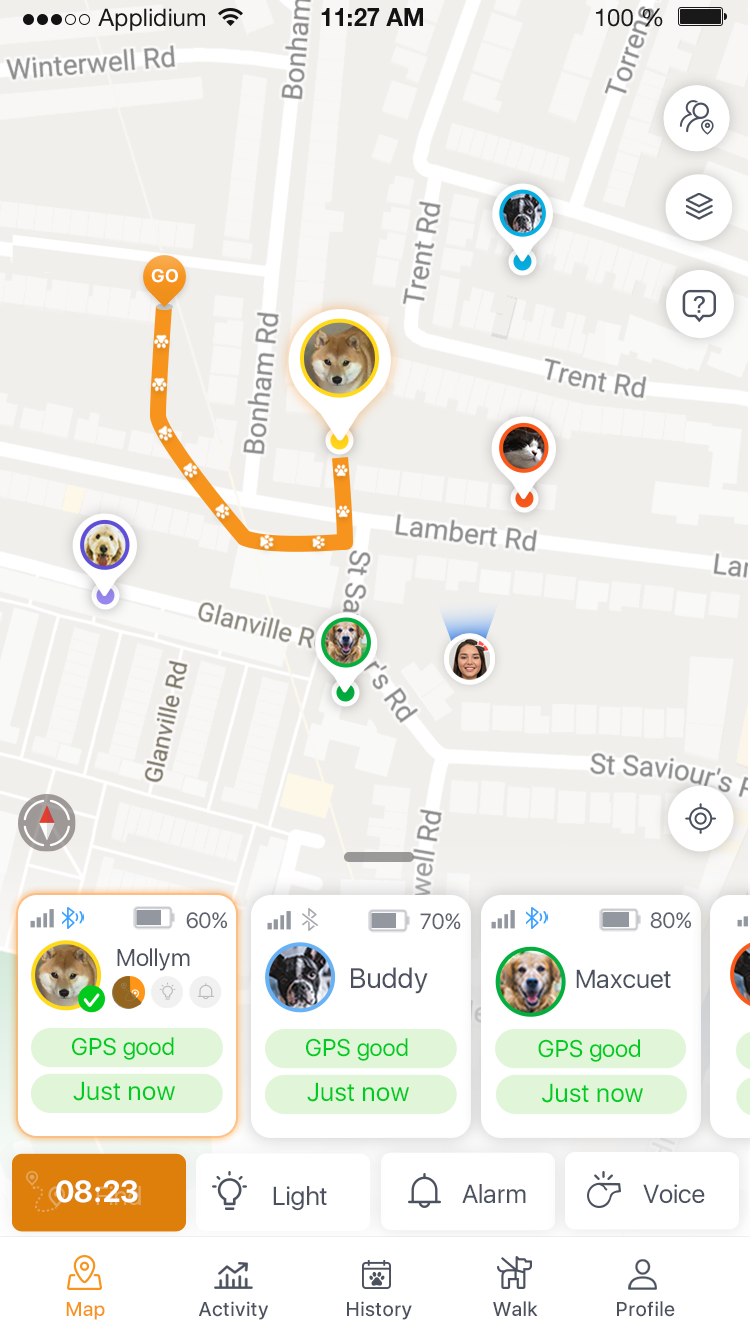Viewport: 750px width, 1334px height.
Task: Open the Profile tab
Action: click(644, 1288)
